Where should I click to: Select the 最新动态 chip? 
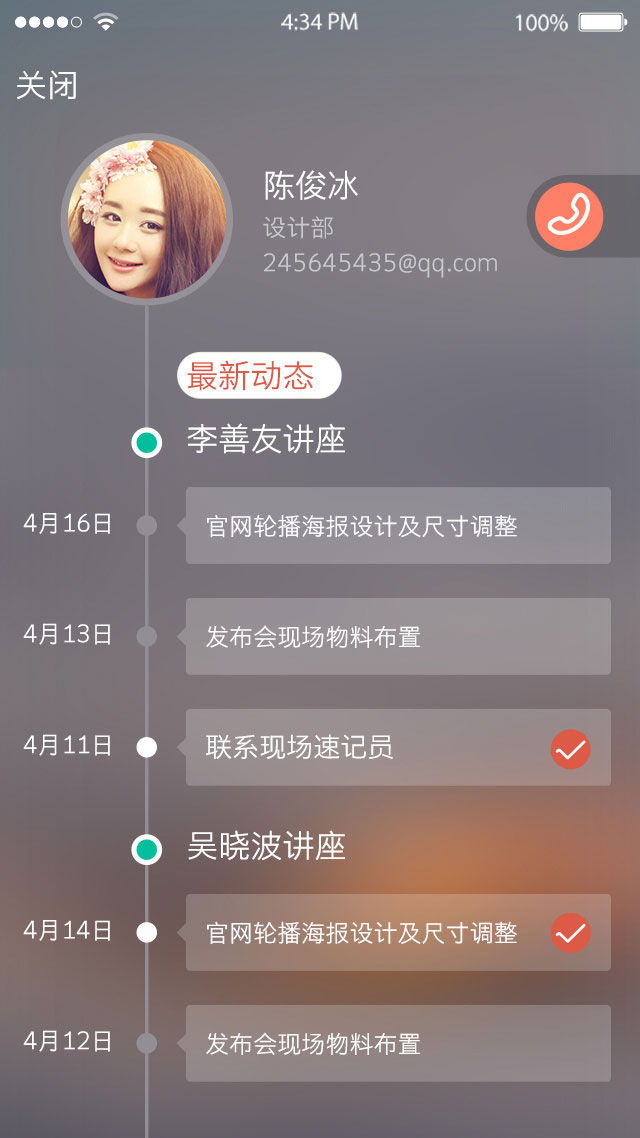point(259,376)
